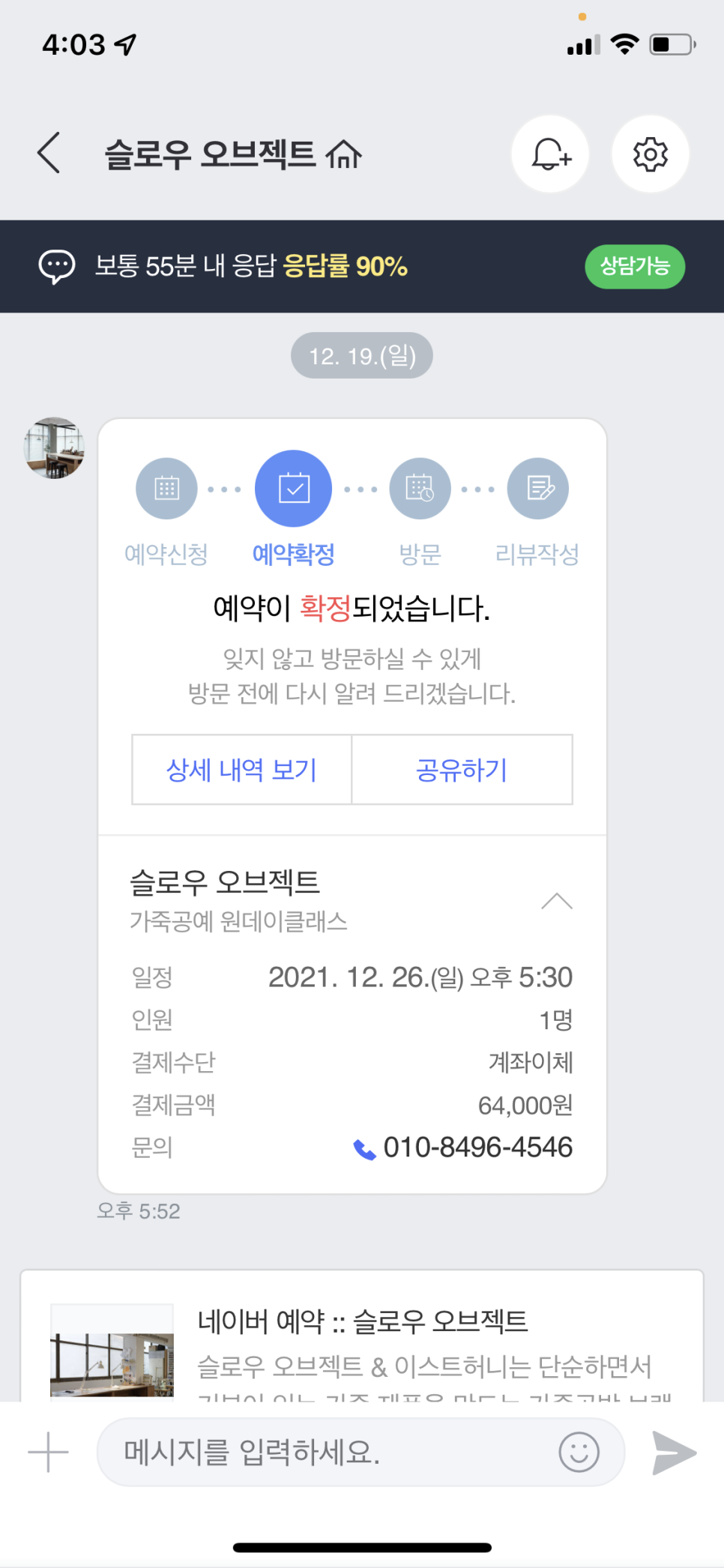Tap the send message arrow

pyautogui.click(x=672, y=1452)
